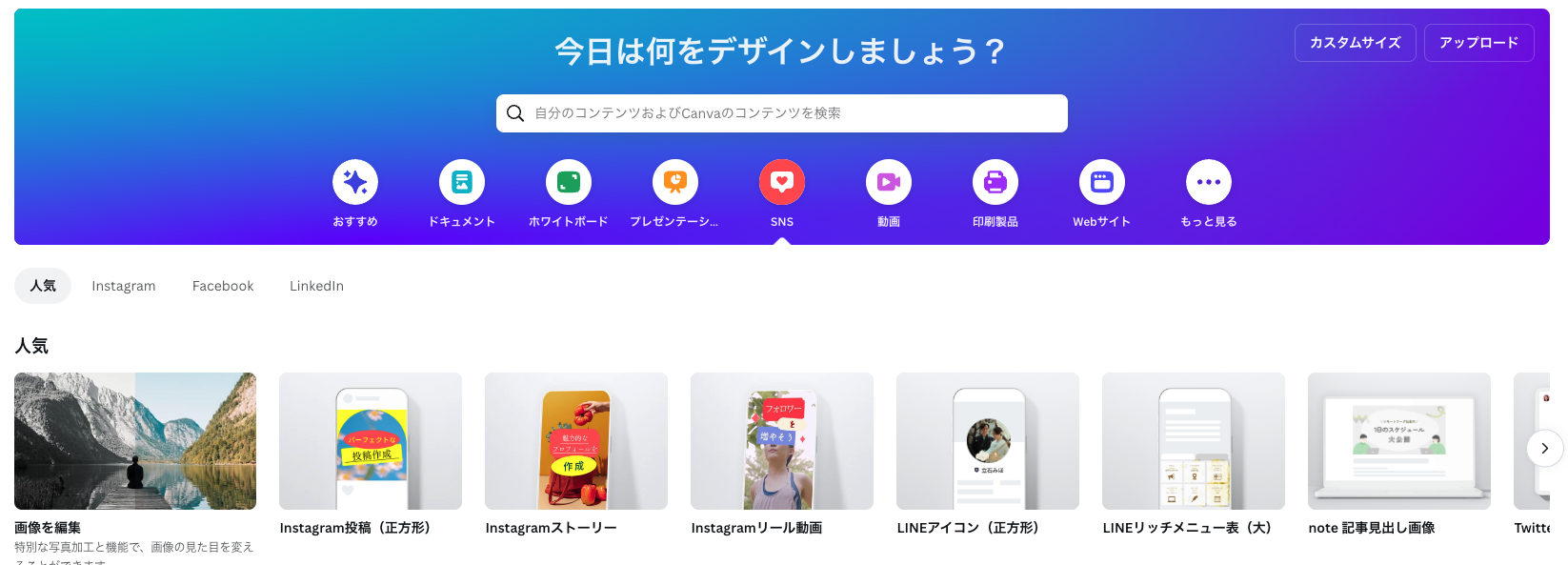Open the Instagramストーリー template

pos(576,441)
